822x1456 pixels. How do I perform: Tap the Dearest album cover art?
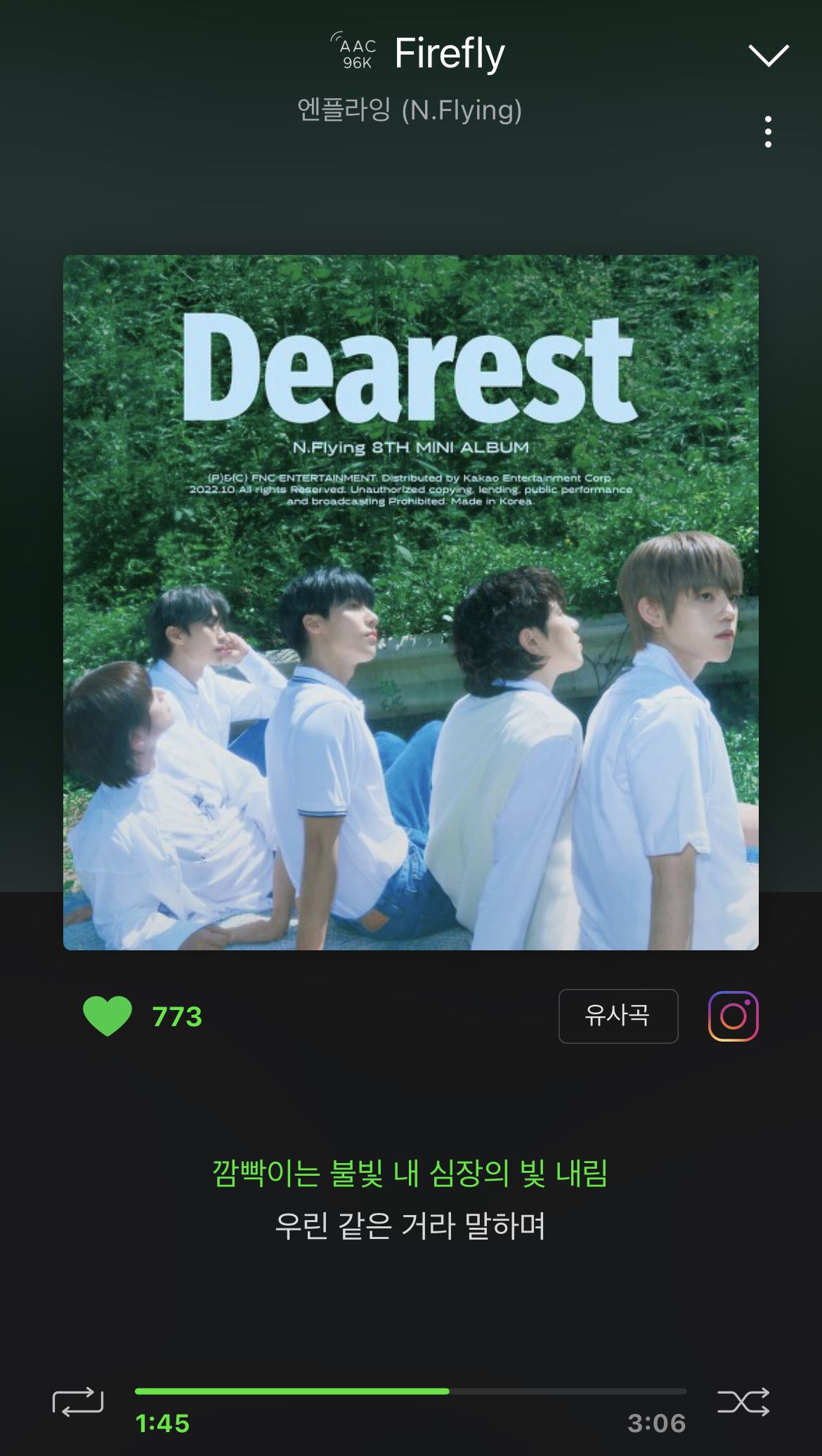point(410,602)
